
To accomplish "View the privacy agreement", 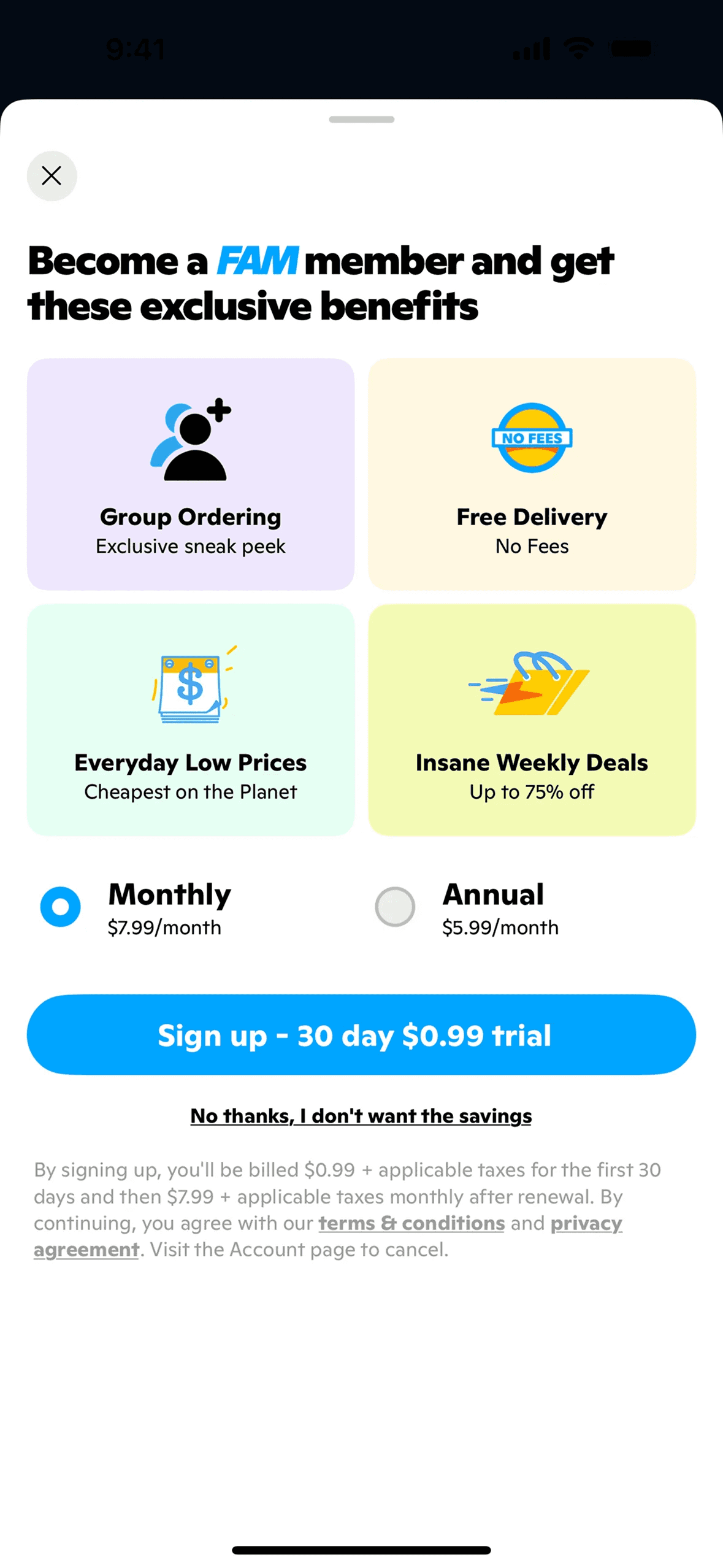I will 586,1223.
